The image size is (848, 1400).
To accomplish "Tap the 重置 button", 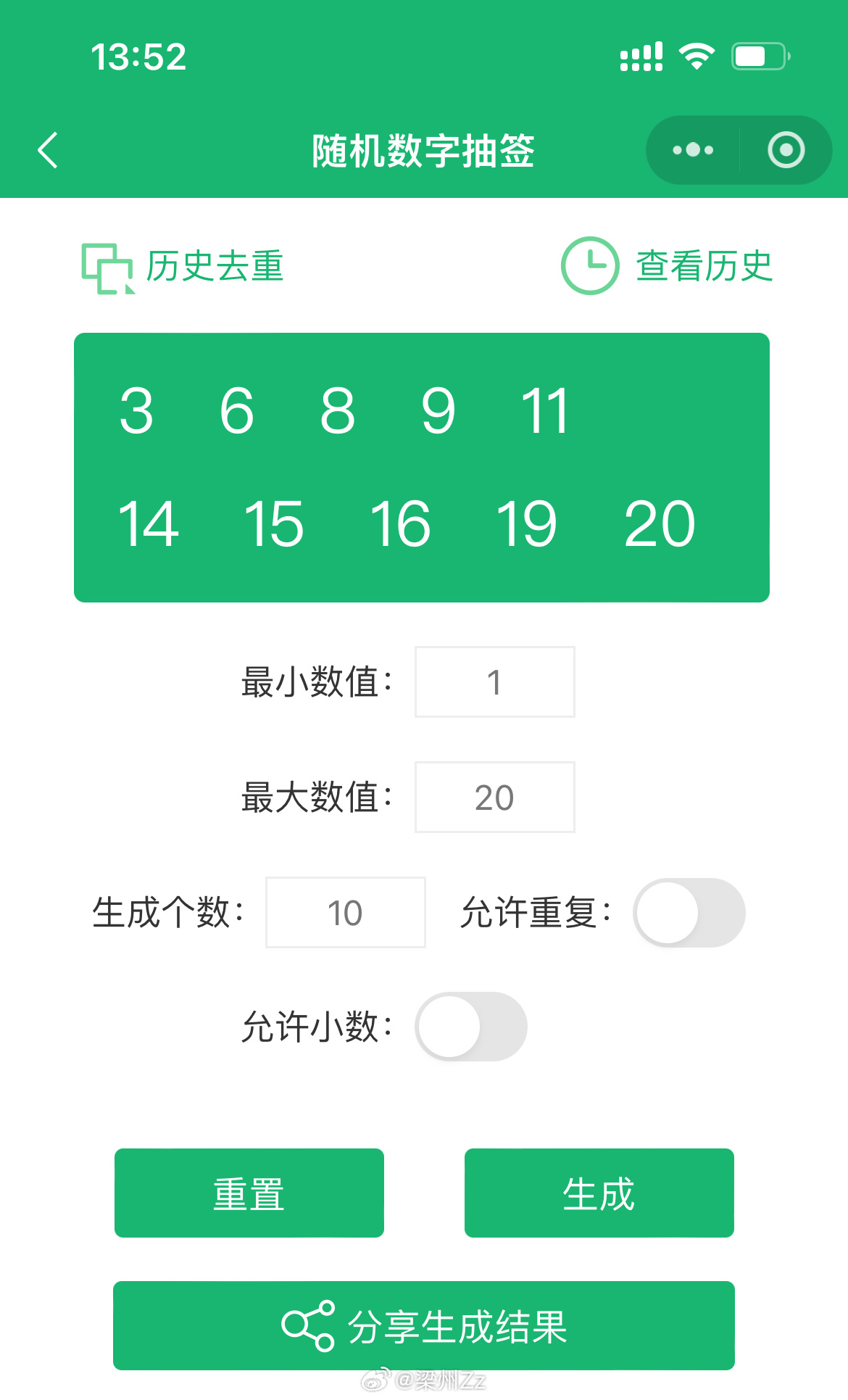I will pos(249,1193).
